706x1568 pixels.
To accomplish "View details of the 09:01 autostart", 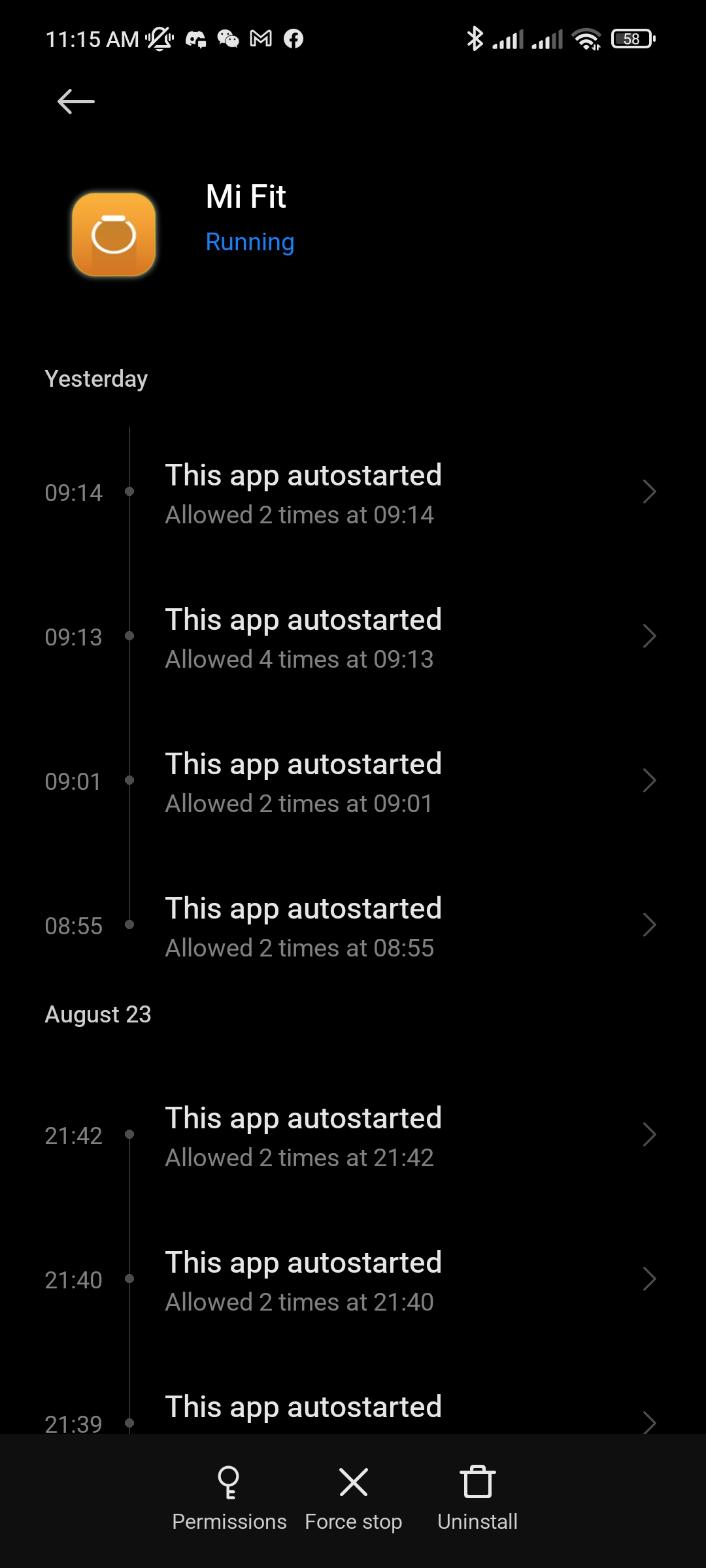I will [x=353, y=782].
